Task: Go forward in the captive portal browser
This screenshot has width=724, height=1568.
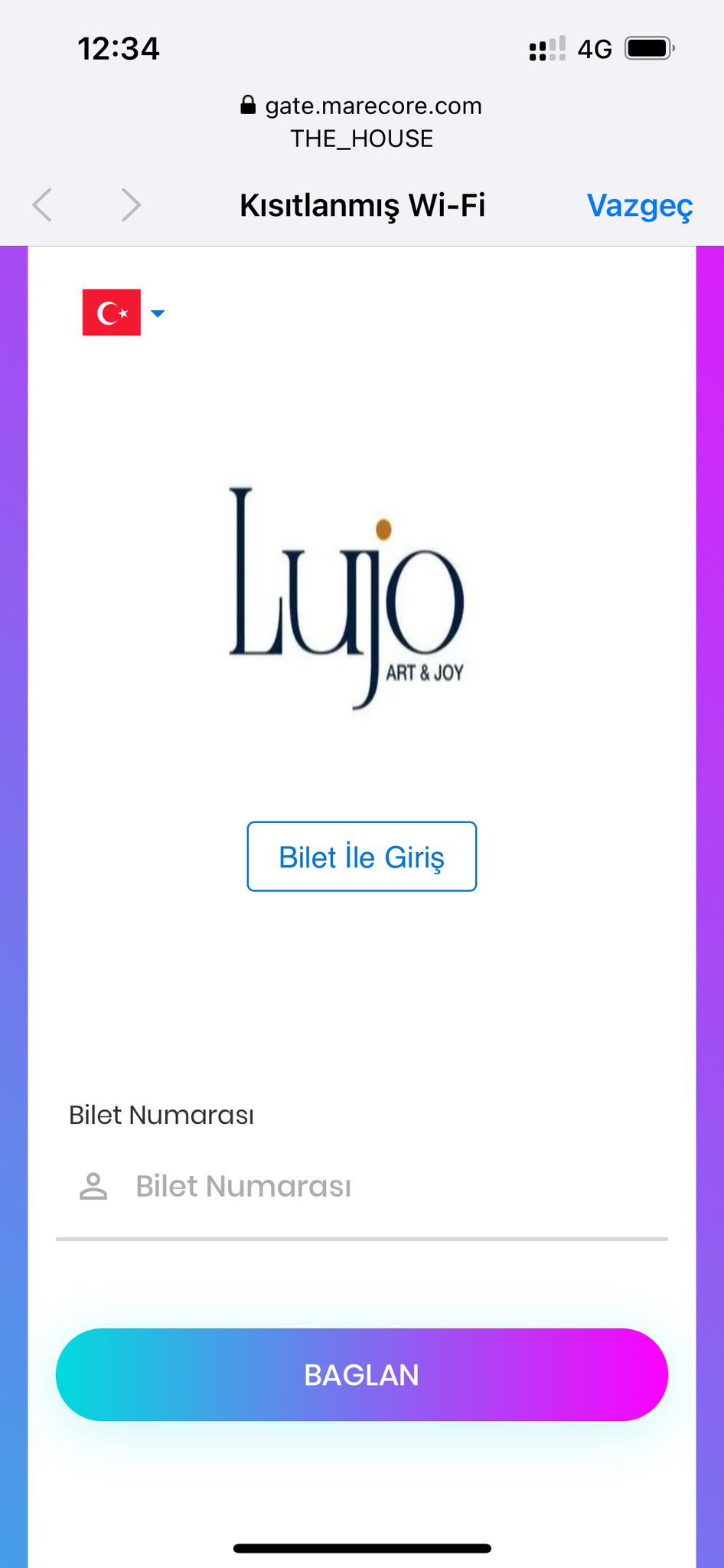Action: tap(132, 205)
